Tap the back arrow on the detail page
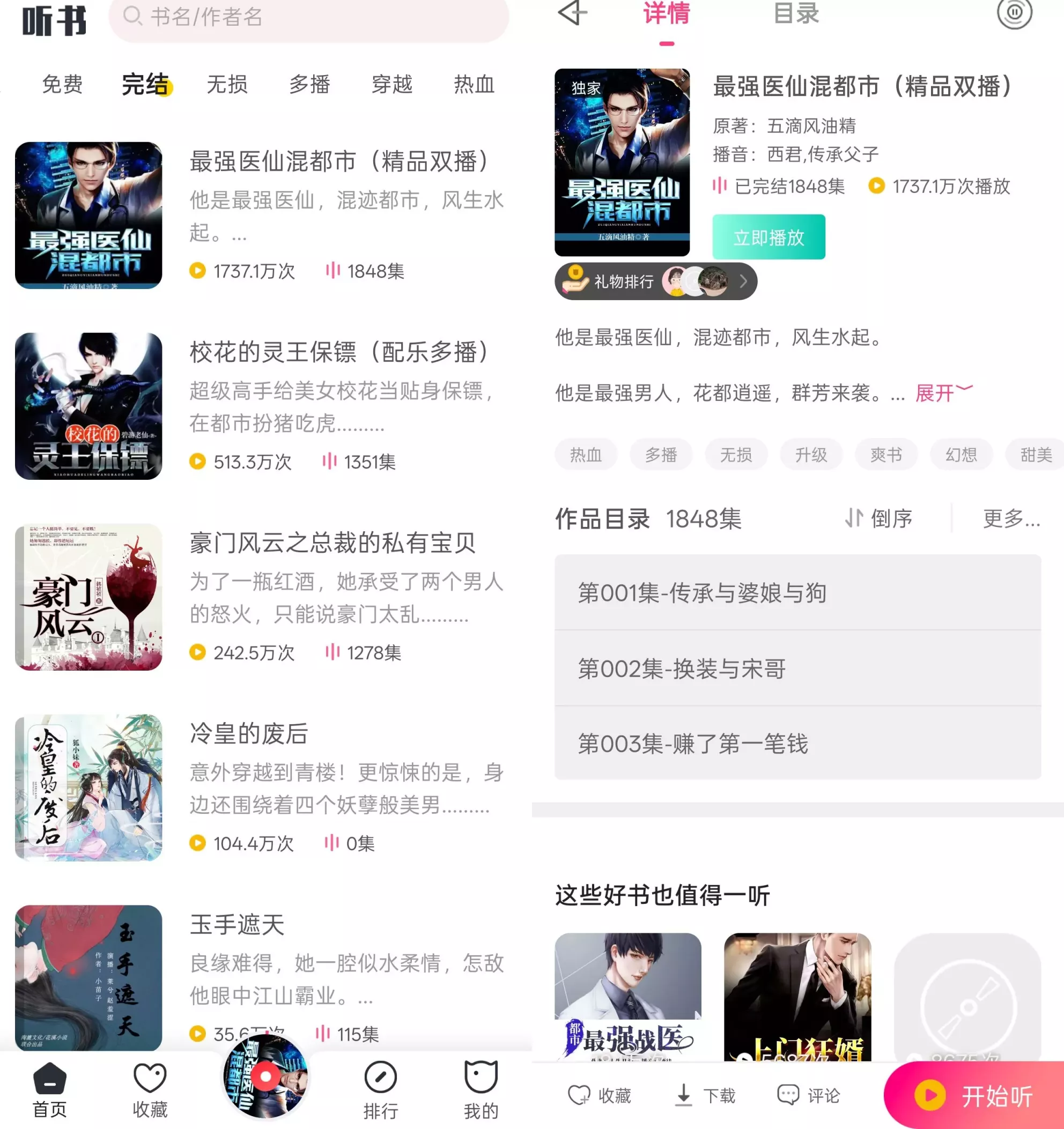The width and height of the screenshot is (1064, 1129). pyautogui.click(x=573, y=13)
